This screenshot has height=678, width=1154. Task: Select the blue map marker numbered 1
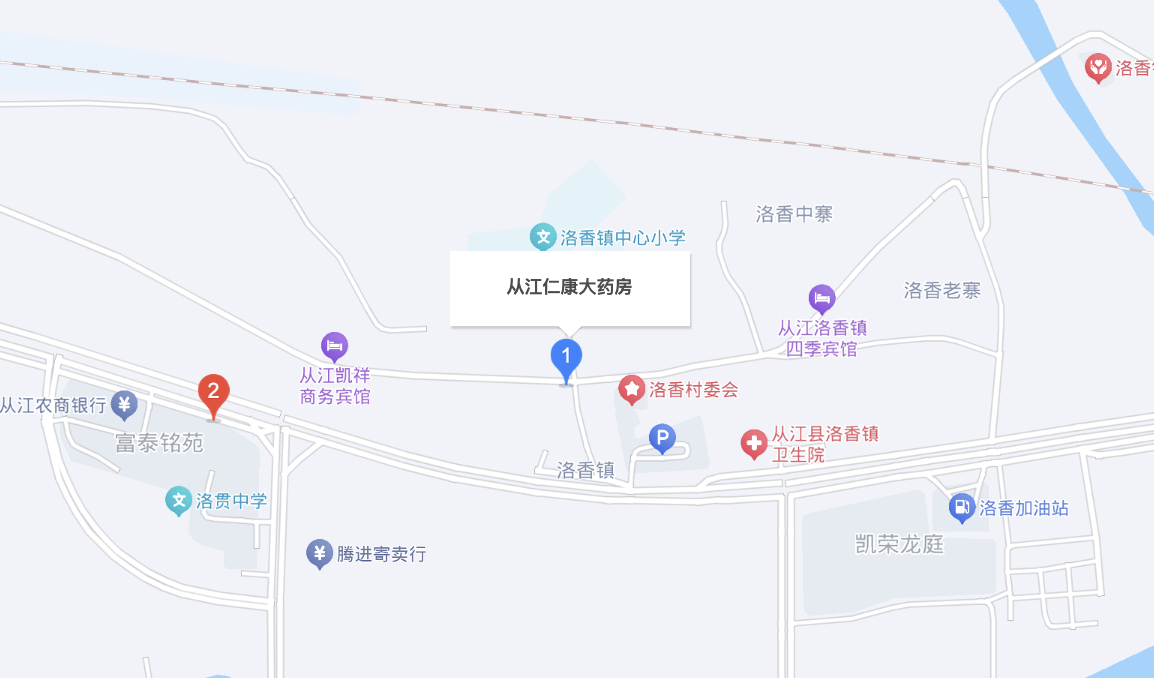tap(566, 357)
